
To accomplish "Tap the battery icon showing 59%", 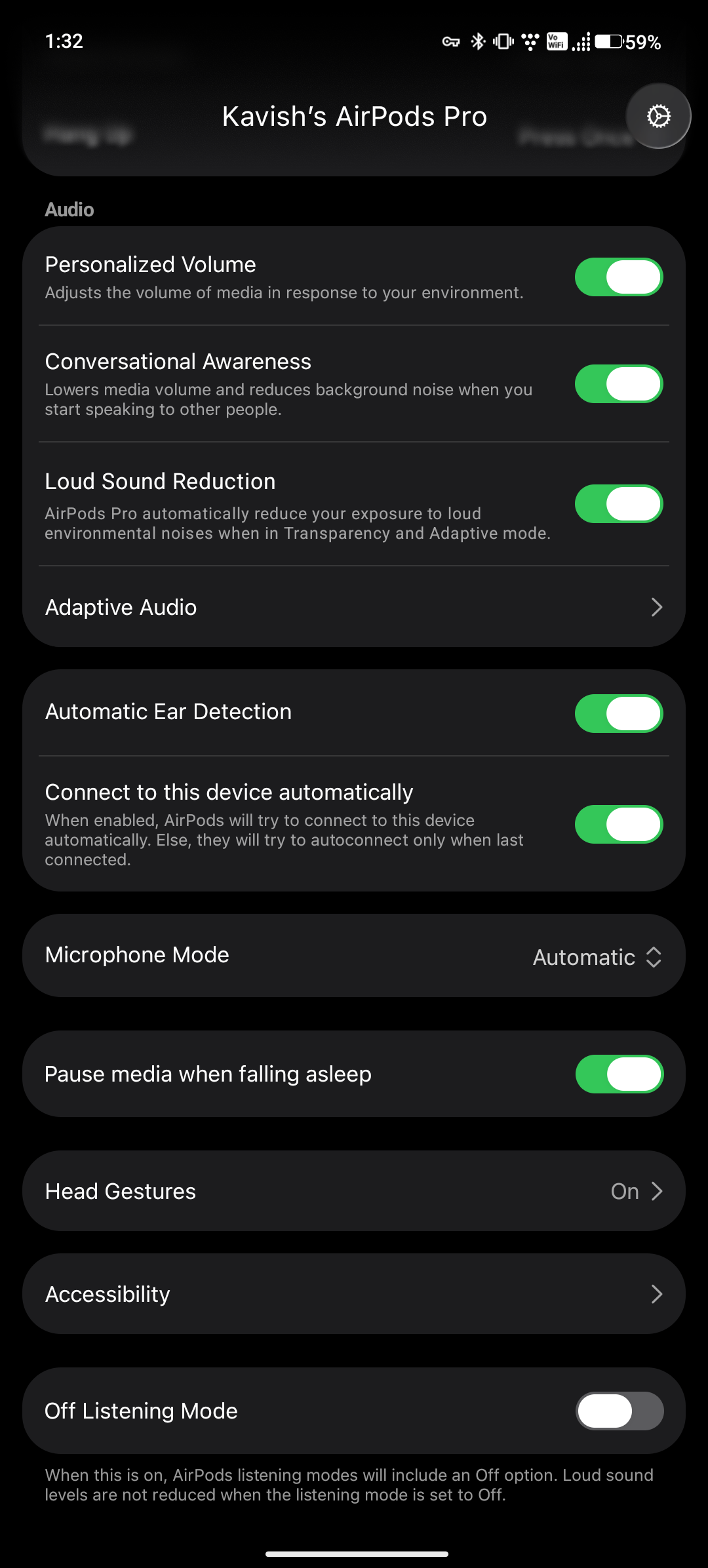I will coord(609,41).
